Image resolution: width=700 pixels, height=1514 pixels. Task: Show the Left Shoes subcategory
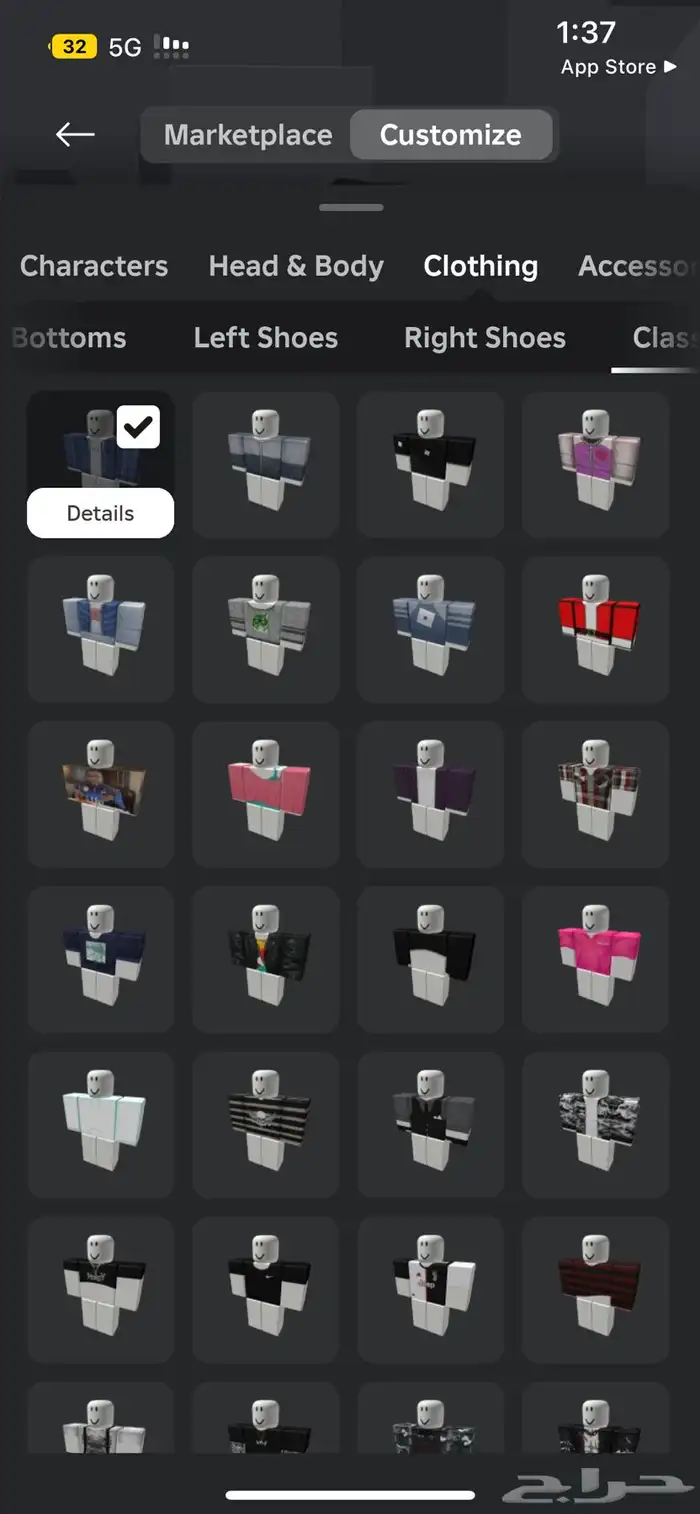pyautogui.click(x=266, y=338)
